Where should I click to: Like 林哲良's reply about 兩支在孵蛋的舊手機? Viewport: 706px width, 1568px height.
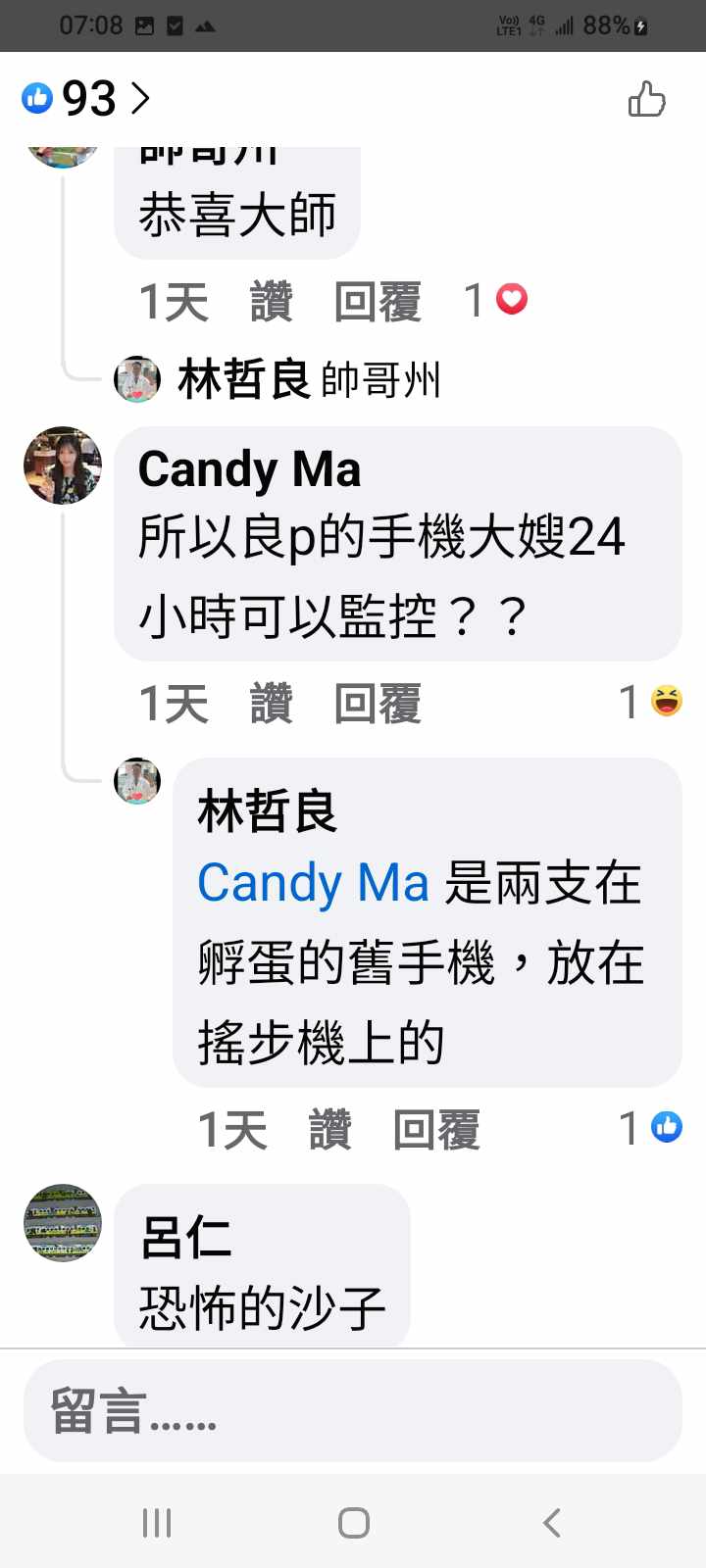coord(329,1129)
